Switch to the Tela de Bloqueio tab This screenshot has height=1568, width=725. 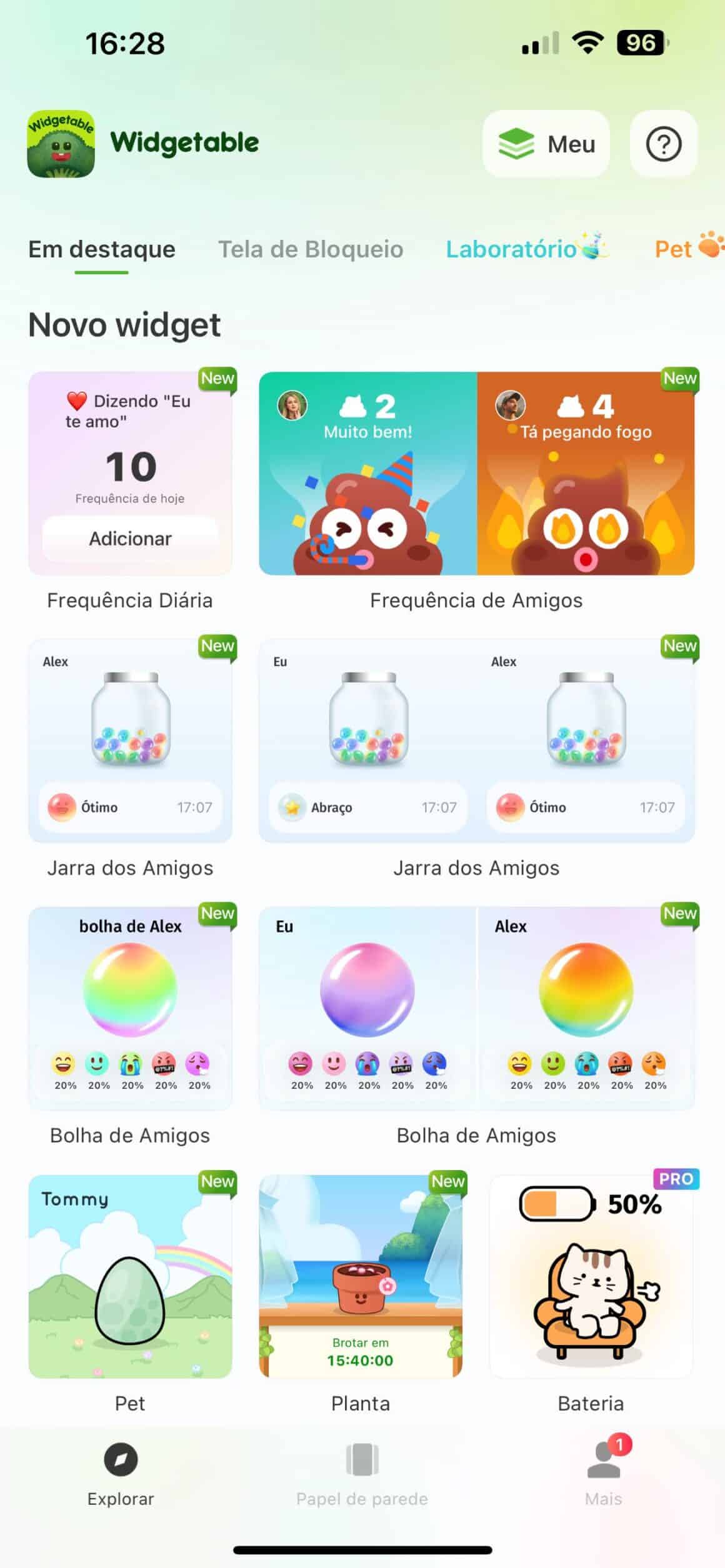311,249
